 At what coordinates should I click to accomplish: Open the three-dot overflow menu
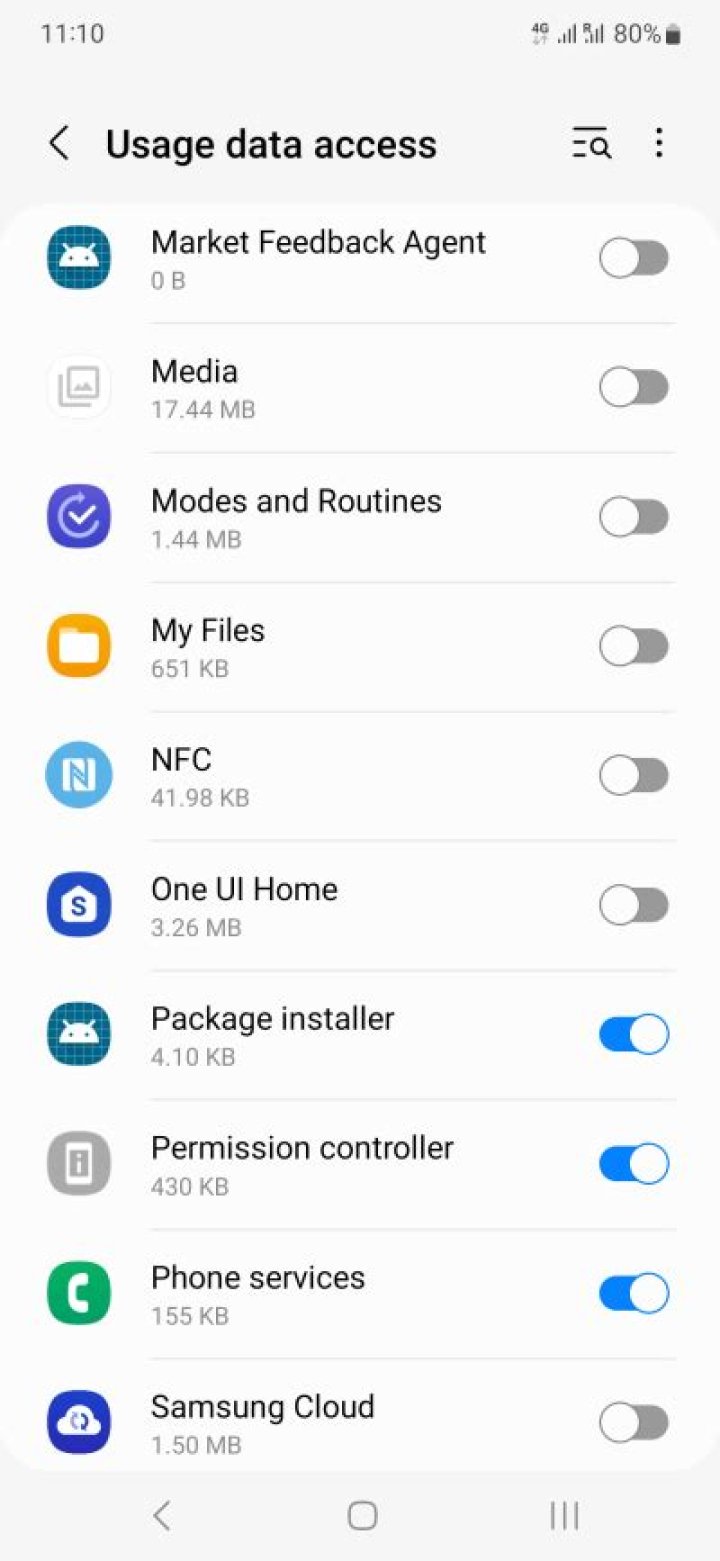coord(659,144)
